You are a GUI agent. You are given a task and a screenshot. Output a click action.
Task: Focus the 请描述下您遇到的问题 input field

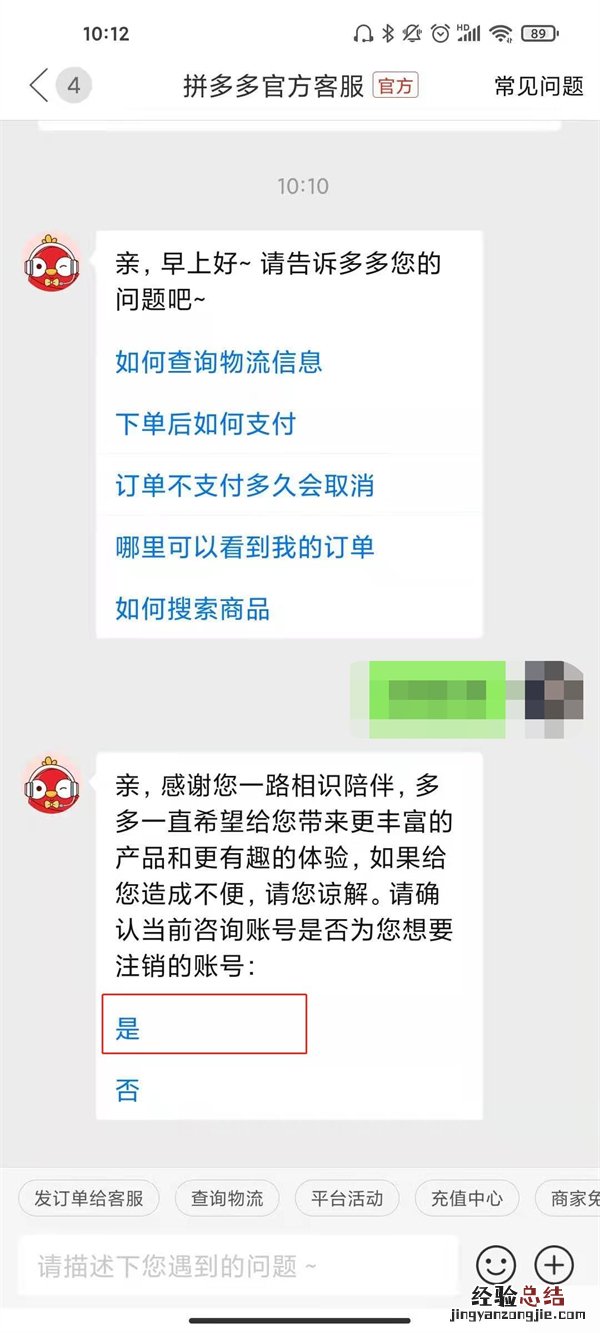tap(235, 1266)
